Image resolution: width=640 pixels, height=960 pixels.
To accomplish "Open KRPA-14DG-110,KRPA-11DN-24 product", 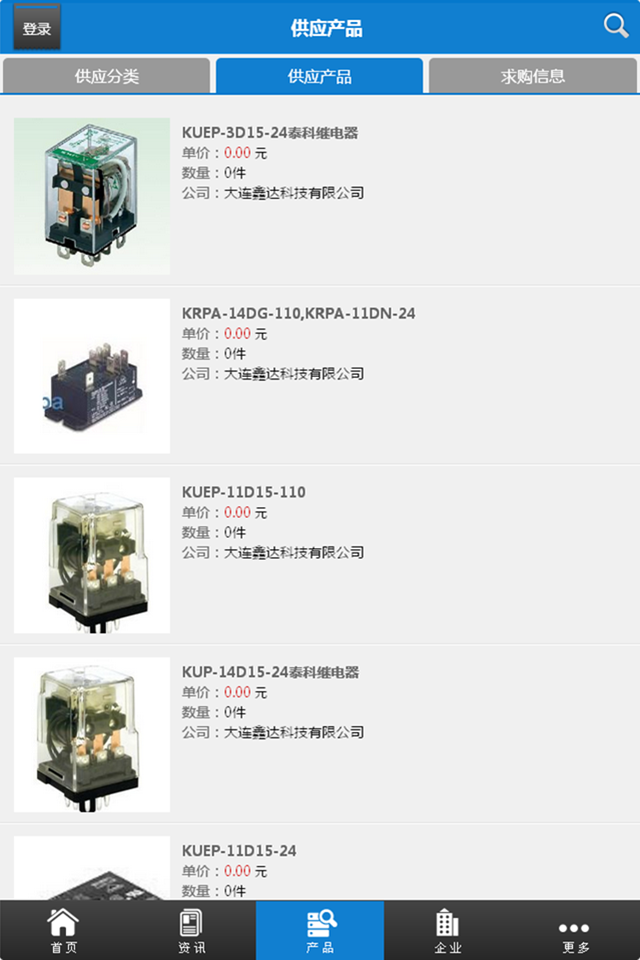I will click(x=298, y=313).
